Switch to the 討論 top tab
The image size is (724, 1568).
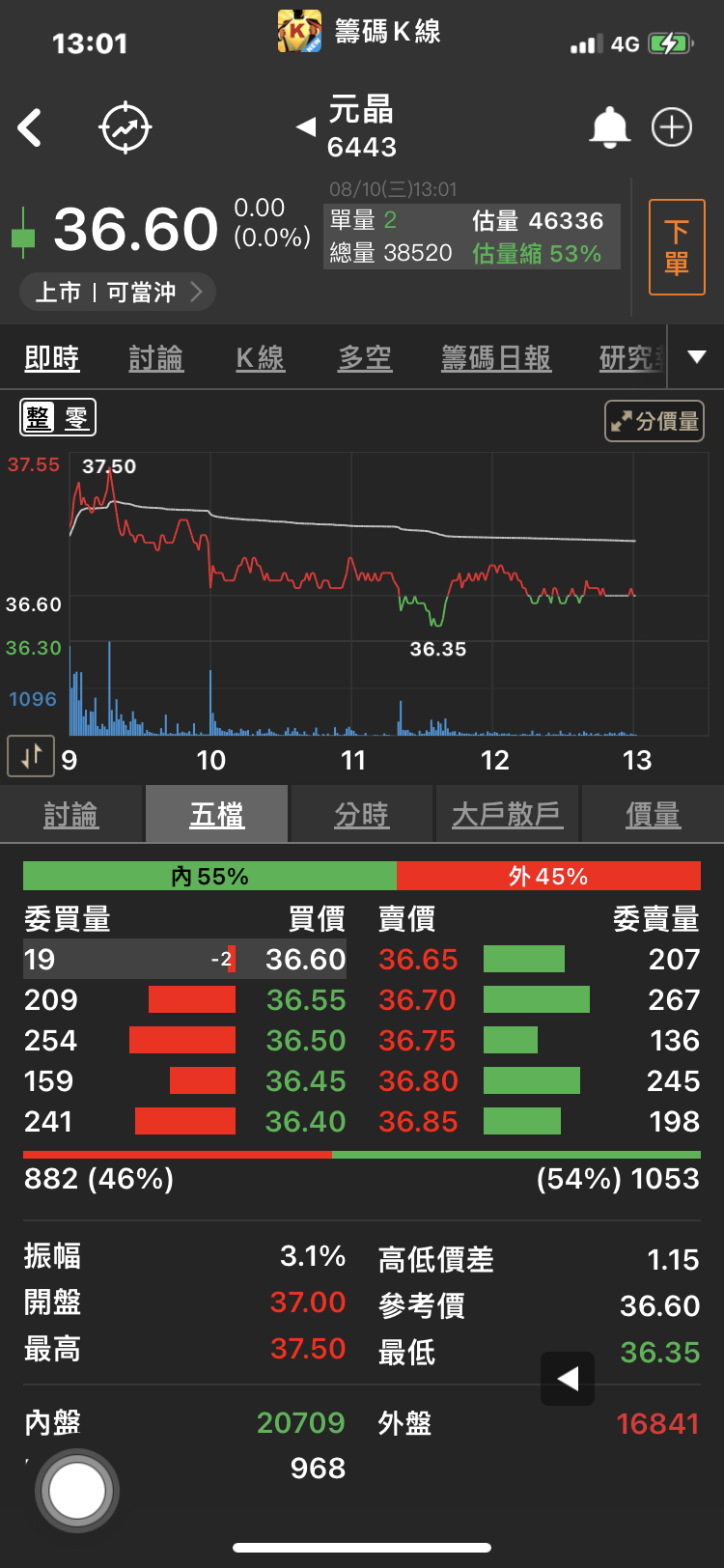point(155,358)
